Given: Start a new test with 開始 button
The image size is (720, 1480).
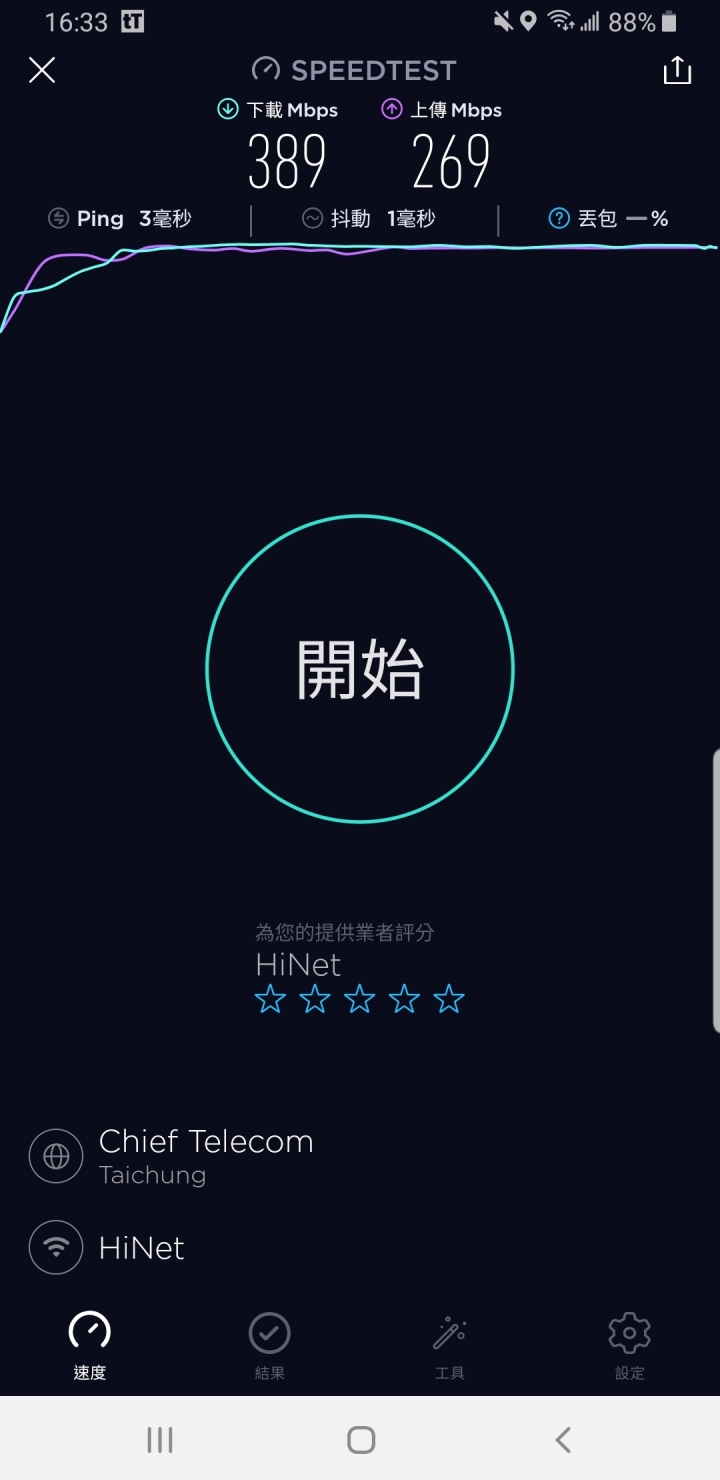Looking at the screenshot, I should pyautogui.click(x=360, y=669).
